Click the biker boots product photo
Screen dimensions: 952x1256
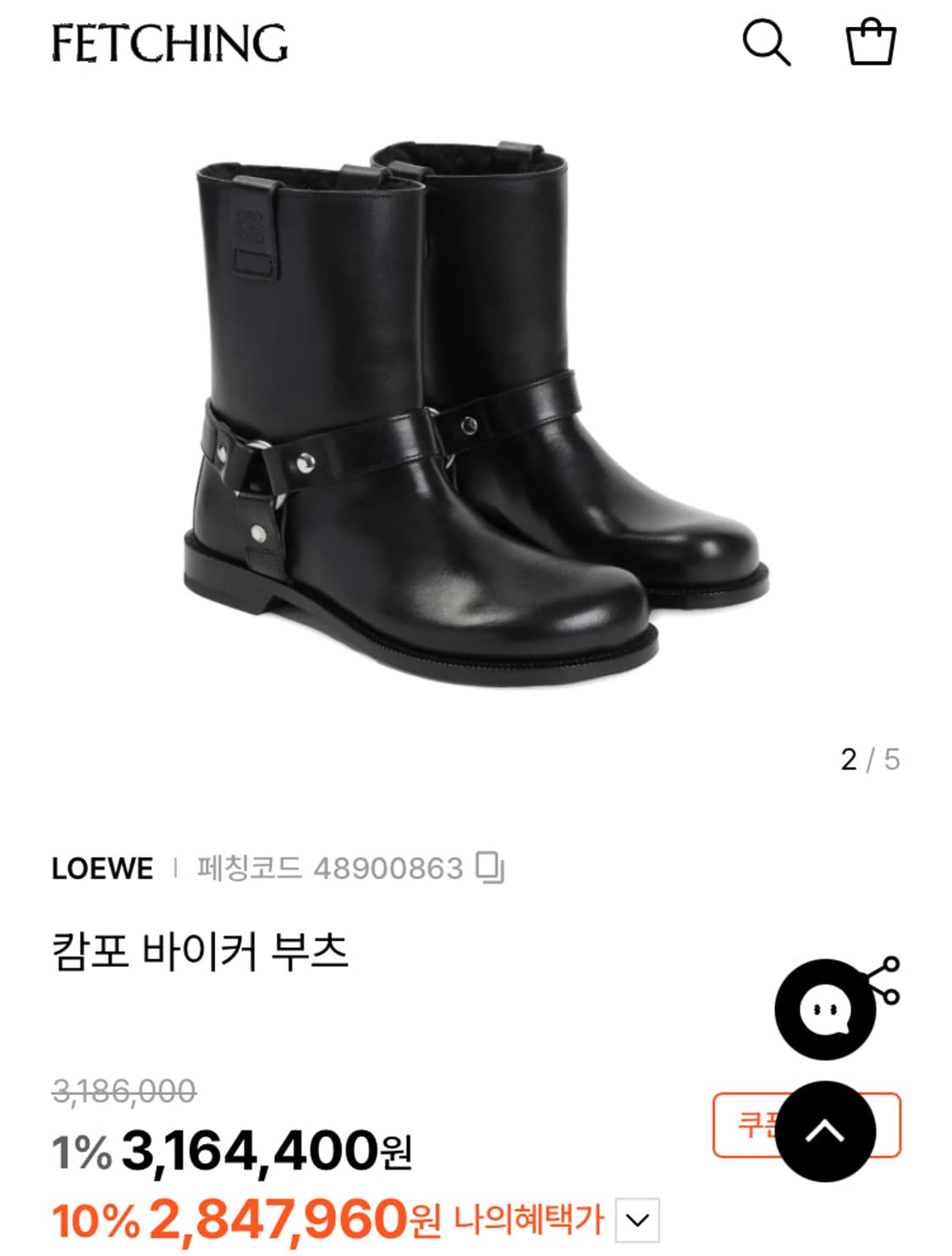[474, 406]
